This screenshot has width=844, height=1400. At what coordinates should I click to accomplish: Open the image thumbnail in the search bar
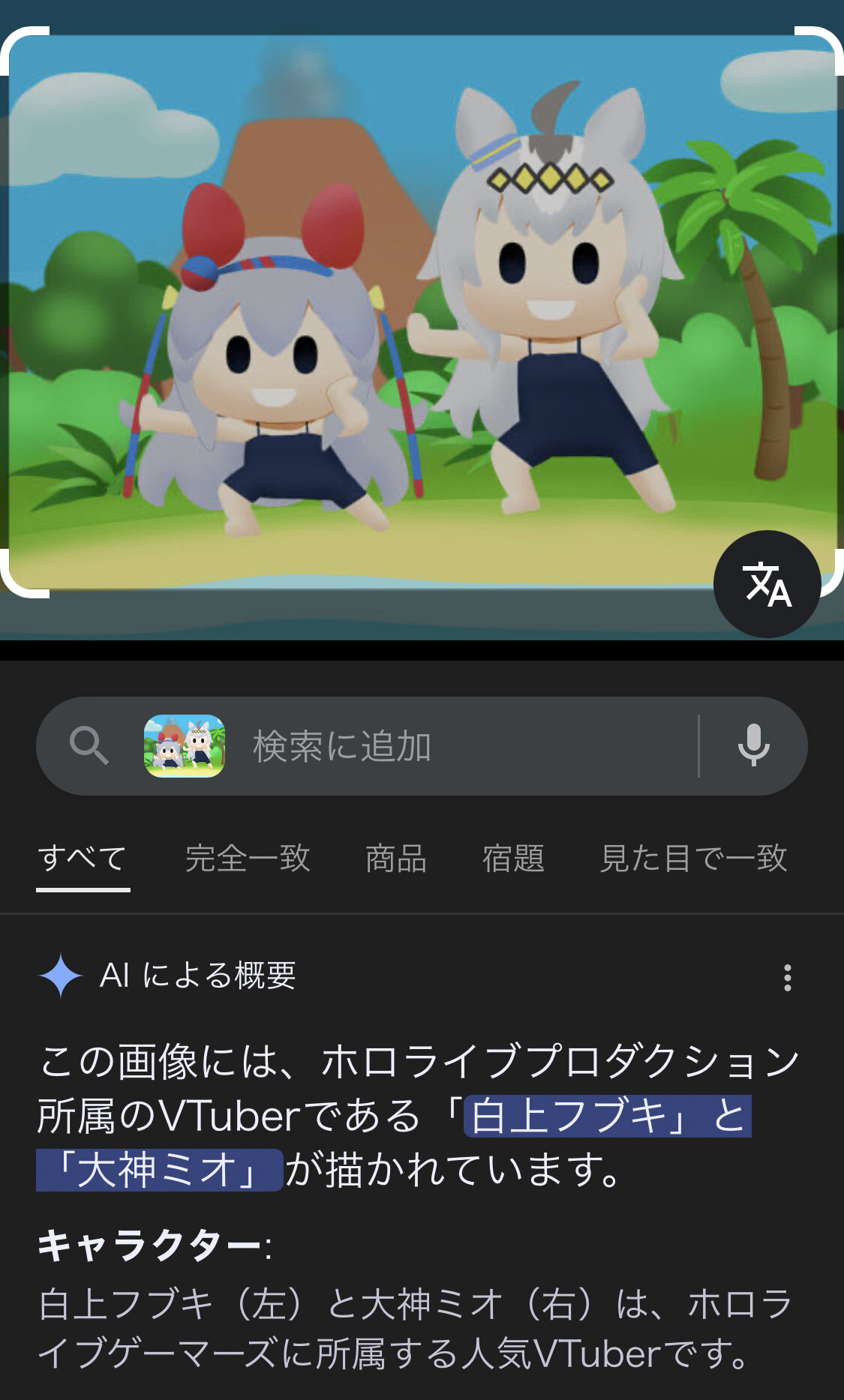click(185, 746)
